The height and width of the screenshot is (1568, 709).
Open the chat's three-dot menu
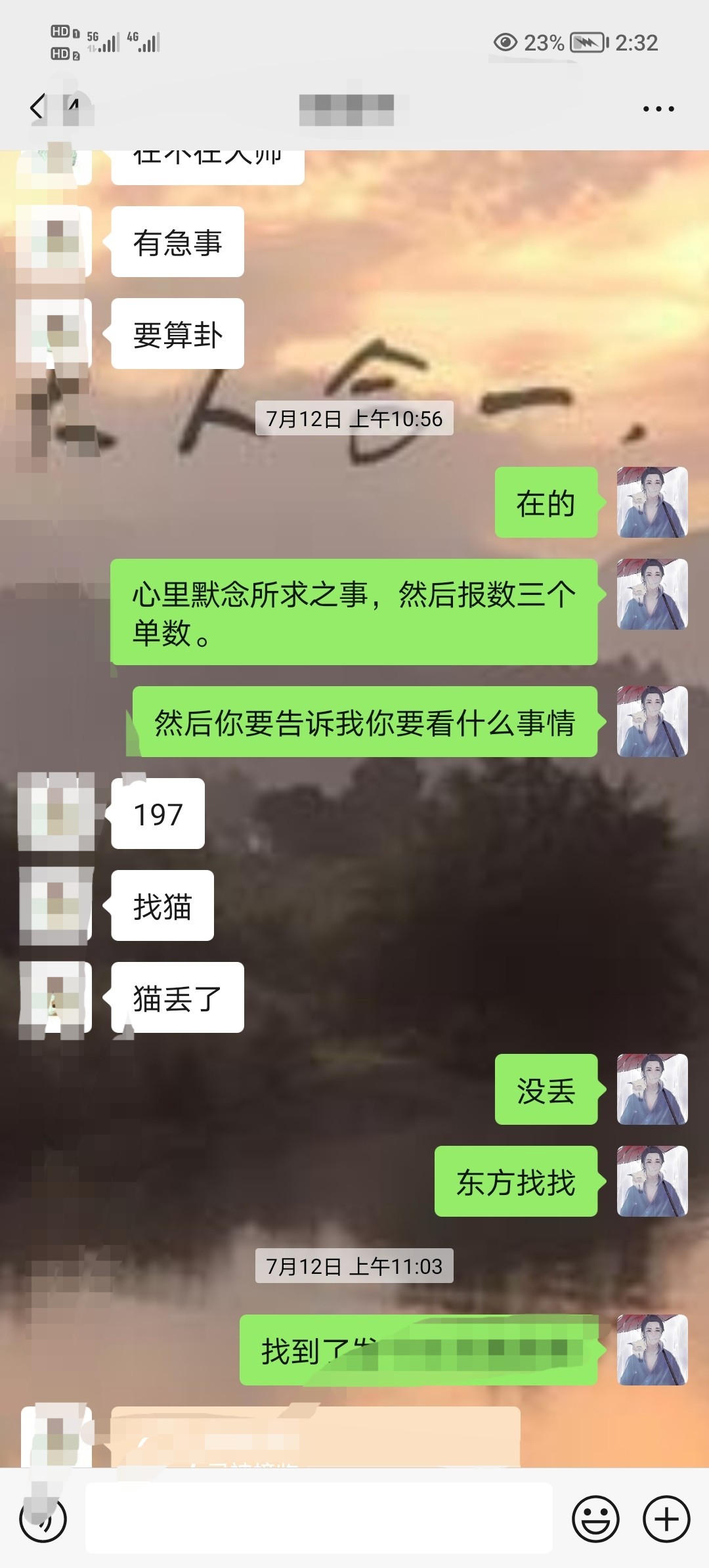(658, 109)
